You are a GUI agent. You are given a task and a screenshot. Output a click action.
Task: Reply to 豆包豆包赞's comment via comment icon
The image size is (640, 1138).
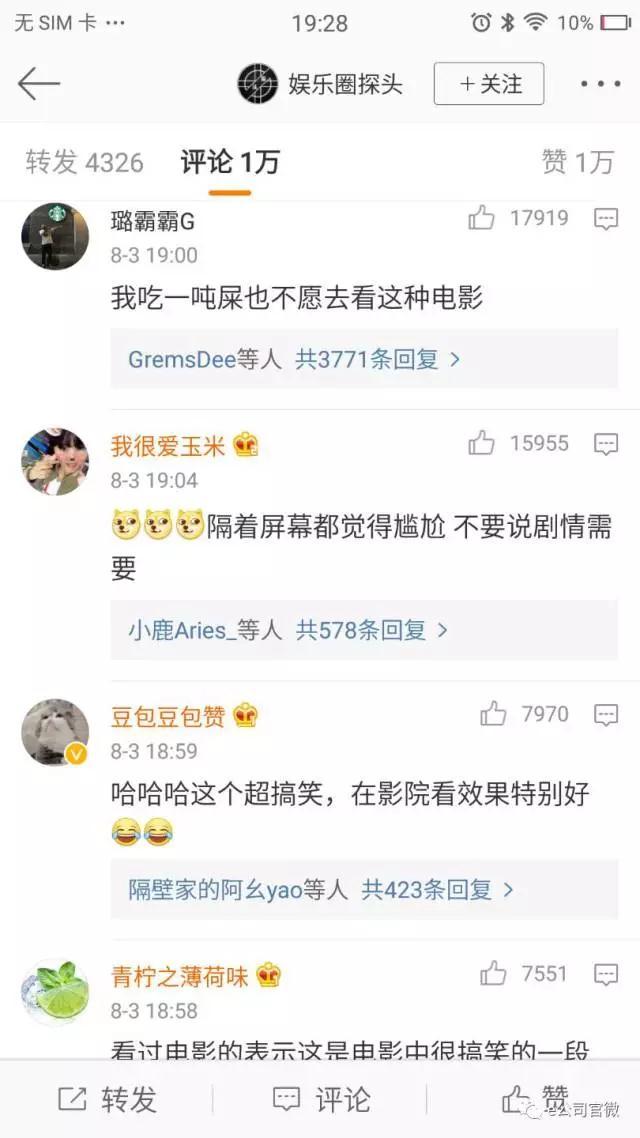pos(606,714)
